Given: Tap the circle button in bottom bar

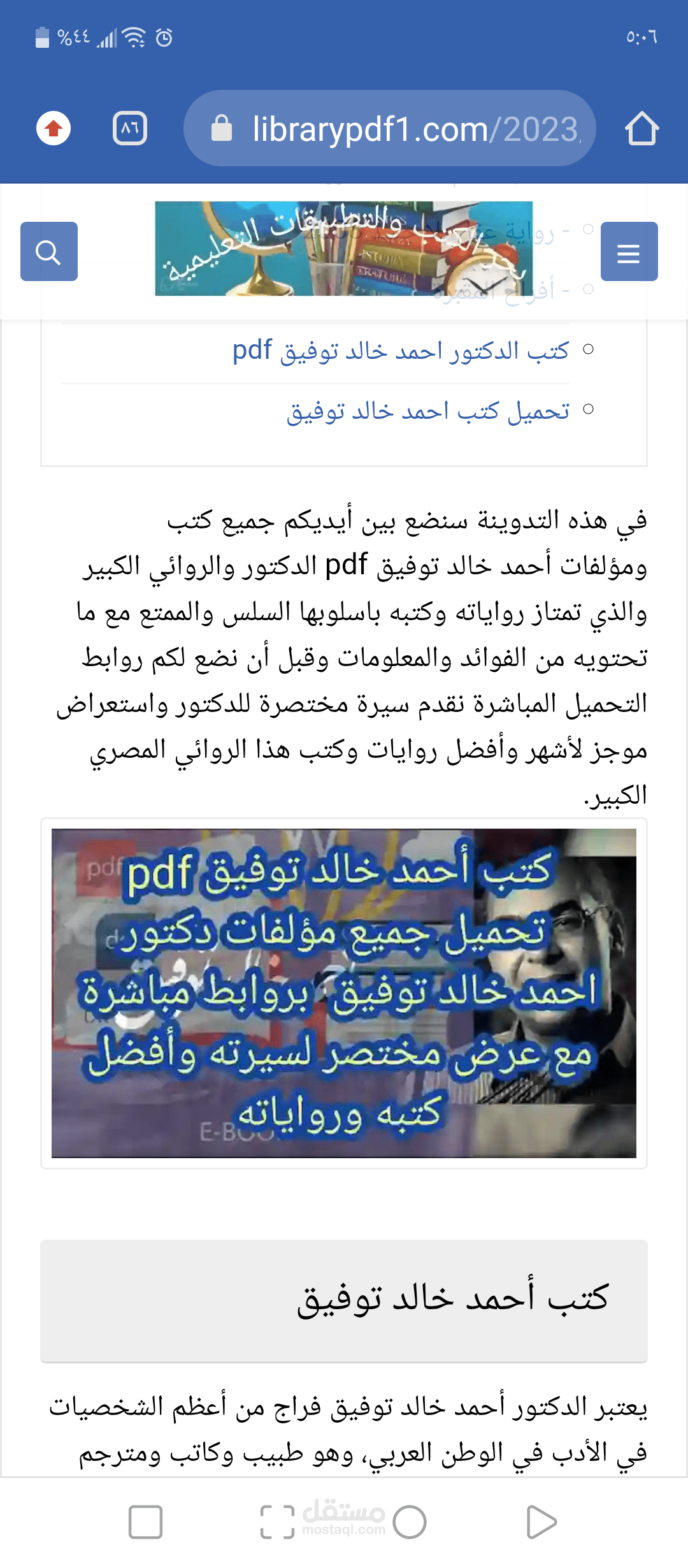Looking at the screenshot, I should (410, 1522).
